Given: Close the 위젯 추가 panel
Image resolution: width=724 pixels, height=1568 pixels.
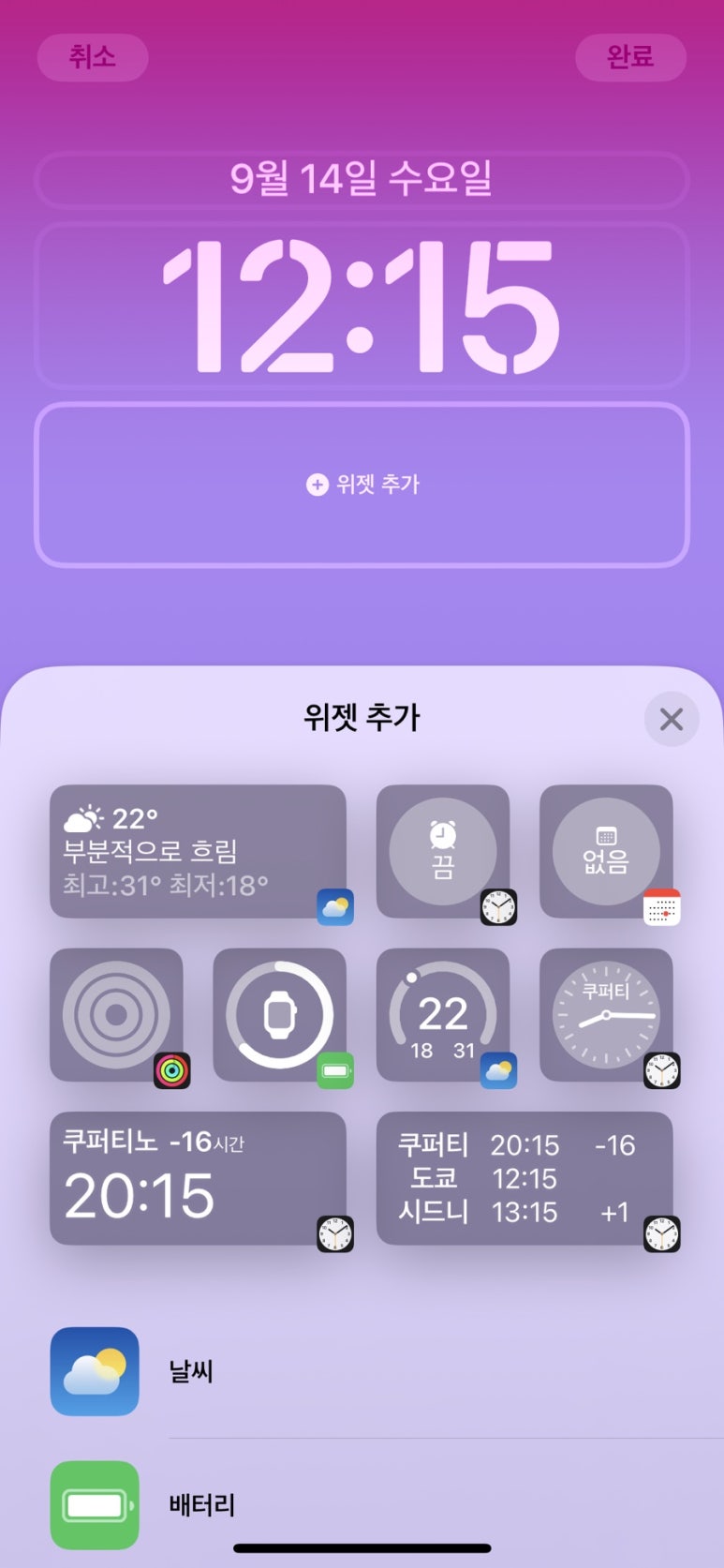Looking at the screenshot, I should (x=672, y=719).
